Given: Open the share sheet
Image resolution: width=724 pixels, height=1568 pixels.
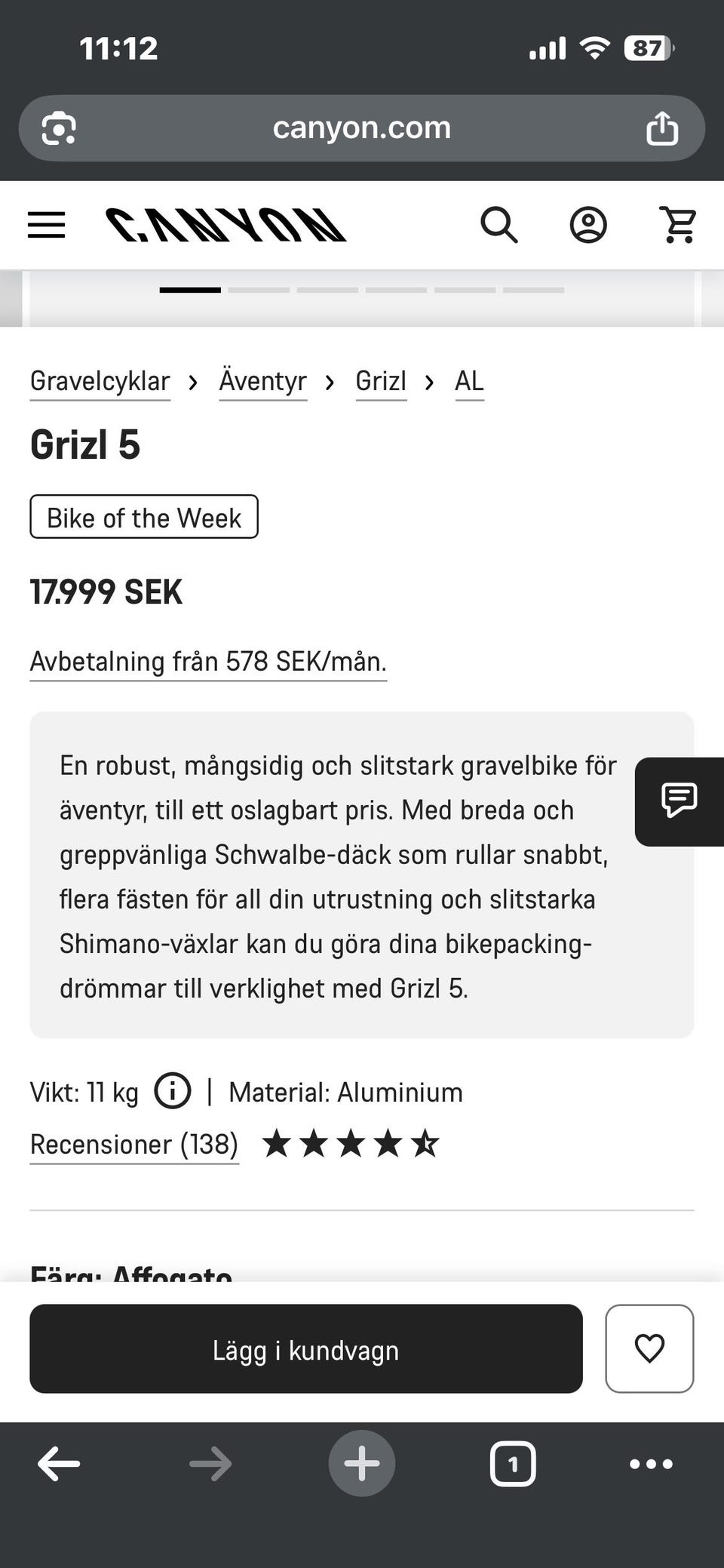Looking at the screenshot, I should pyautogui.click(x=662, y=128).
